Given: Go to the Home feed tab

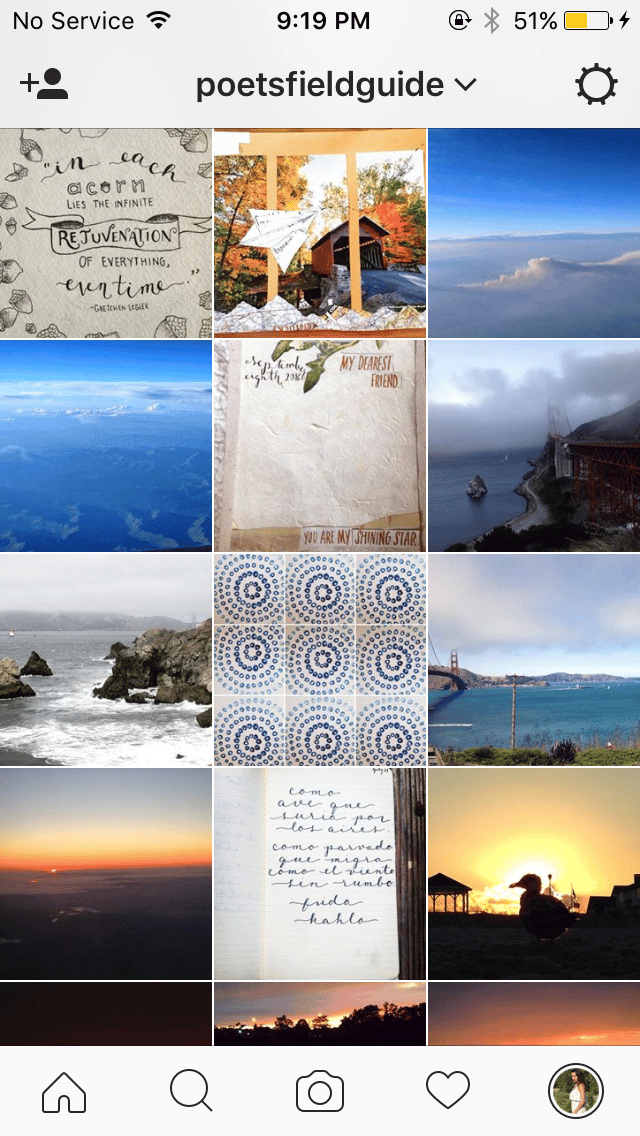Looking at the screenshot, I should click(64, 1091).
